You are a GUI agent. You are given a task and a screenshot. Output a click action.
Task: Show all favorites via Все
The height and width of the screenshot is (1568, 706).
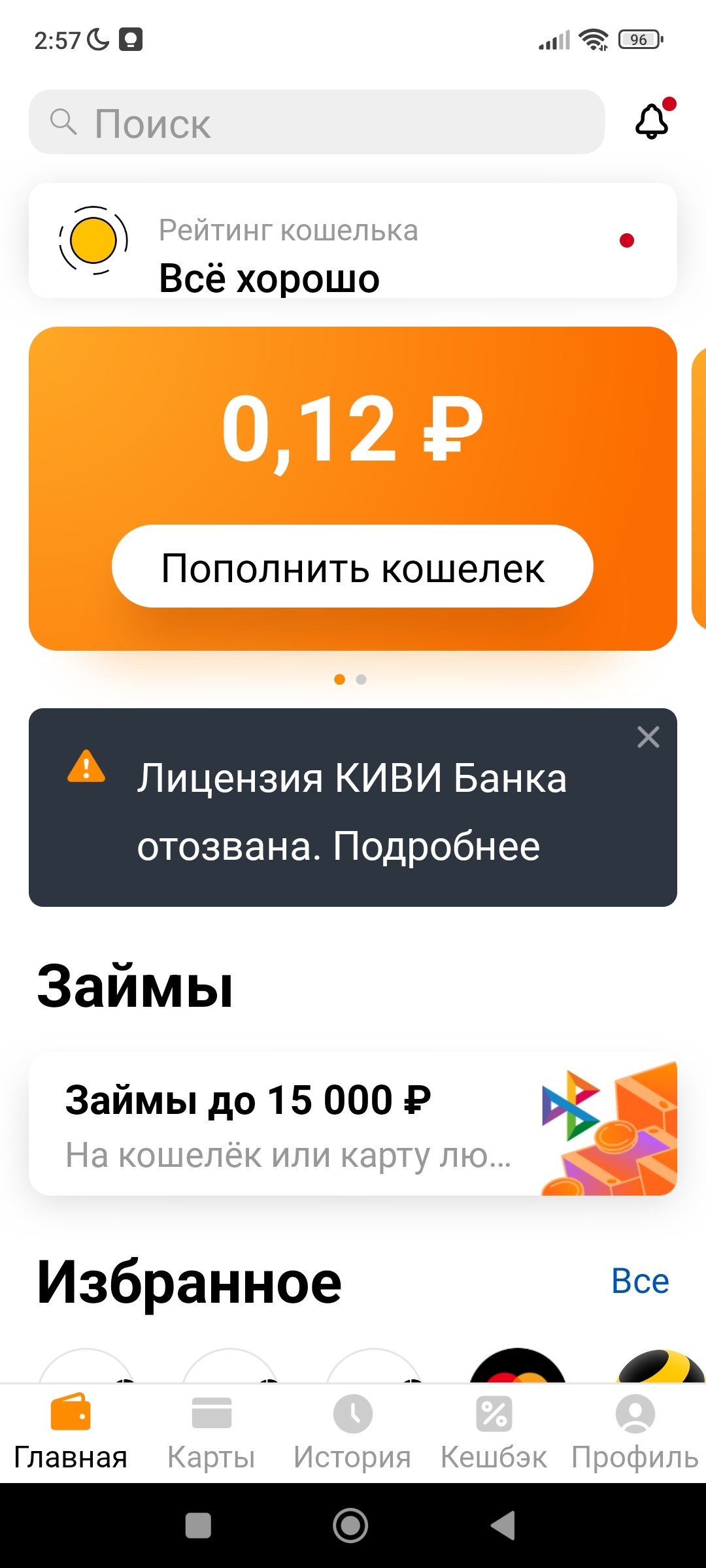click(x=640, y=1281)
